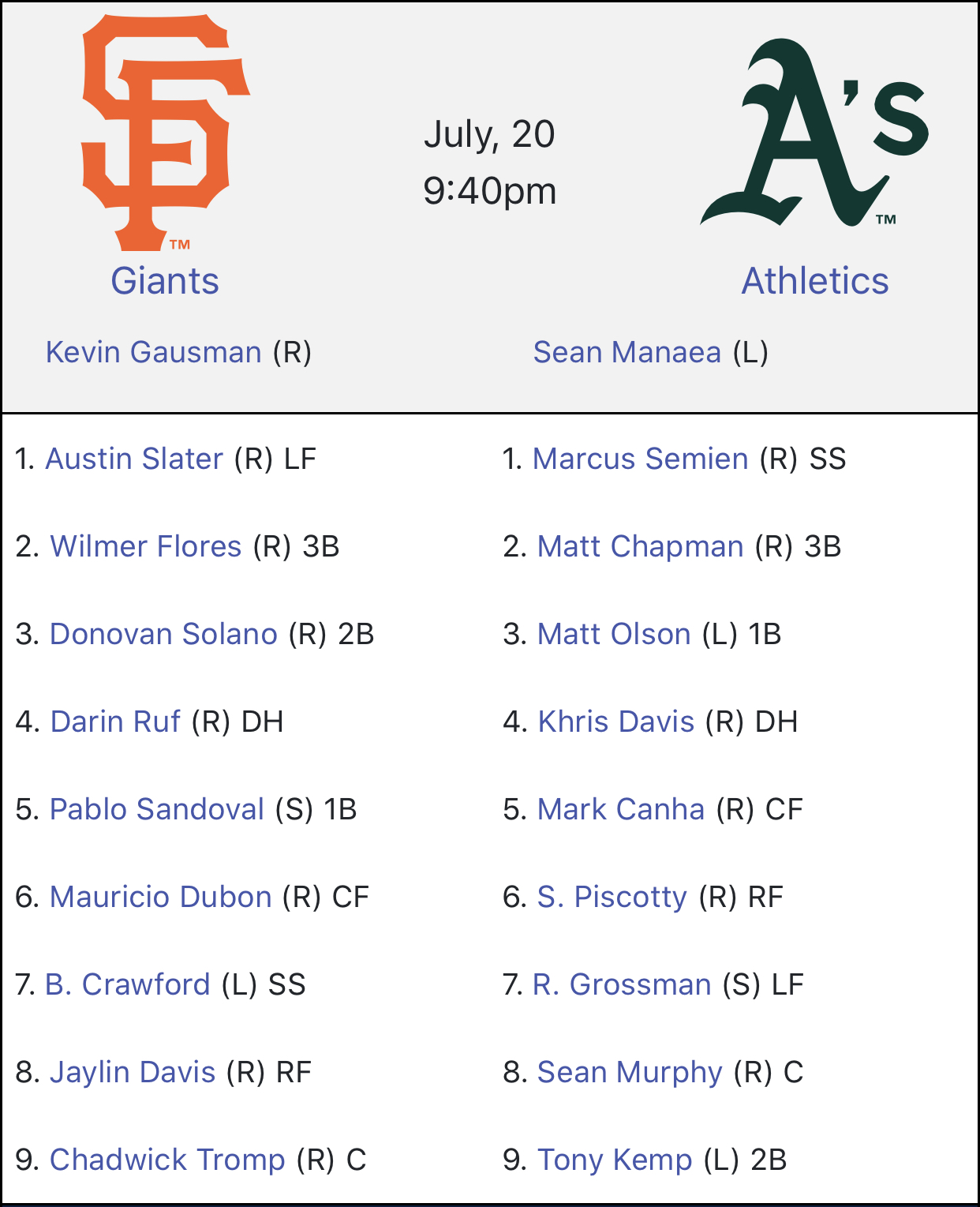This screenshot has height=1207, width=980.
Task: Select Donovan Solano in the lineup
Action: click(163, 634)
